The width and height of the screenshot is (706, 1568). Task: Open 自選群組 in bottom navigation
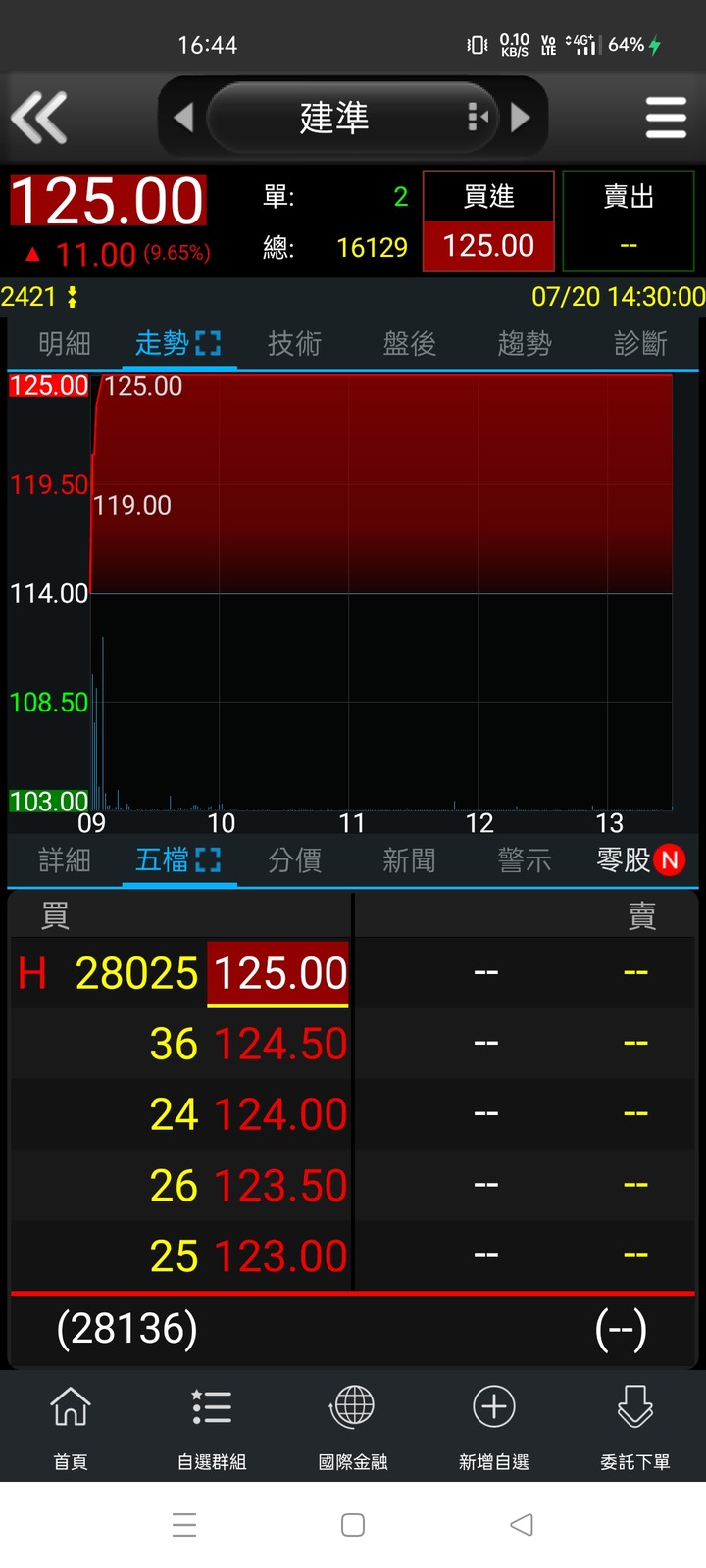(x=212, y=1427)
